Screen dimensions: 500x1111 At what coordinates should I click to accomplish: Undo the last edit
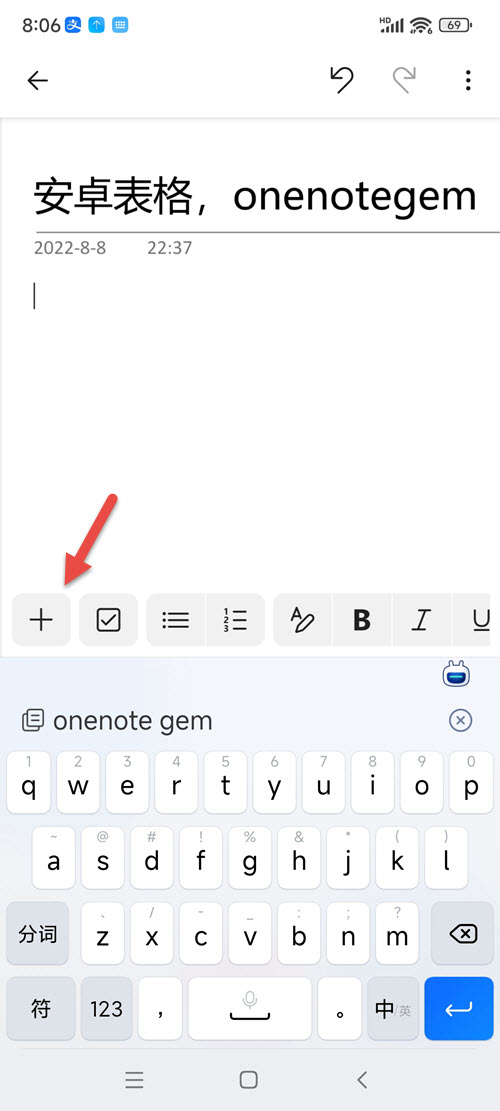coord(342,80)
